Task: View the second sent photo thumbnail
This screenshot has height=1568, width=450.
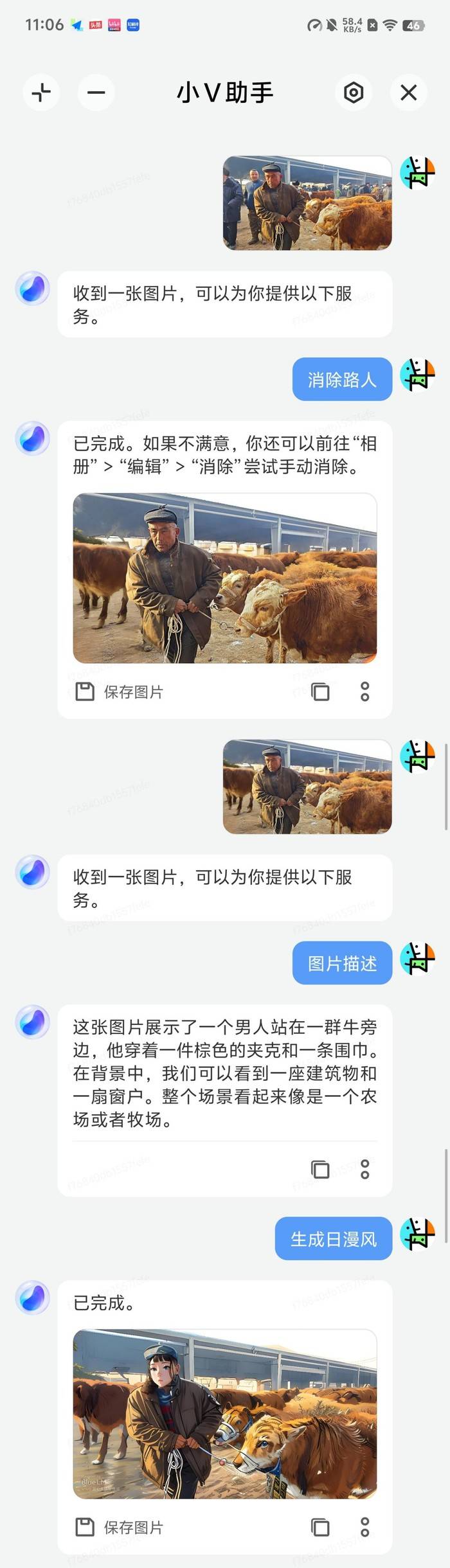Action: (307, 787)
